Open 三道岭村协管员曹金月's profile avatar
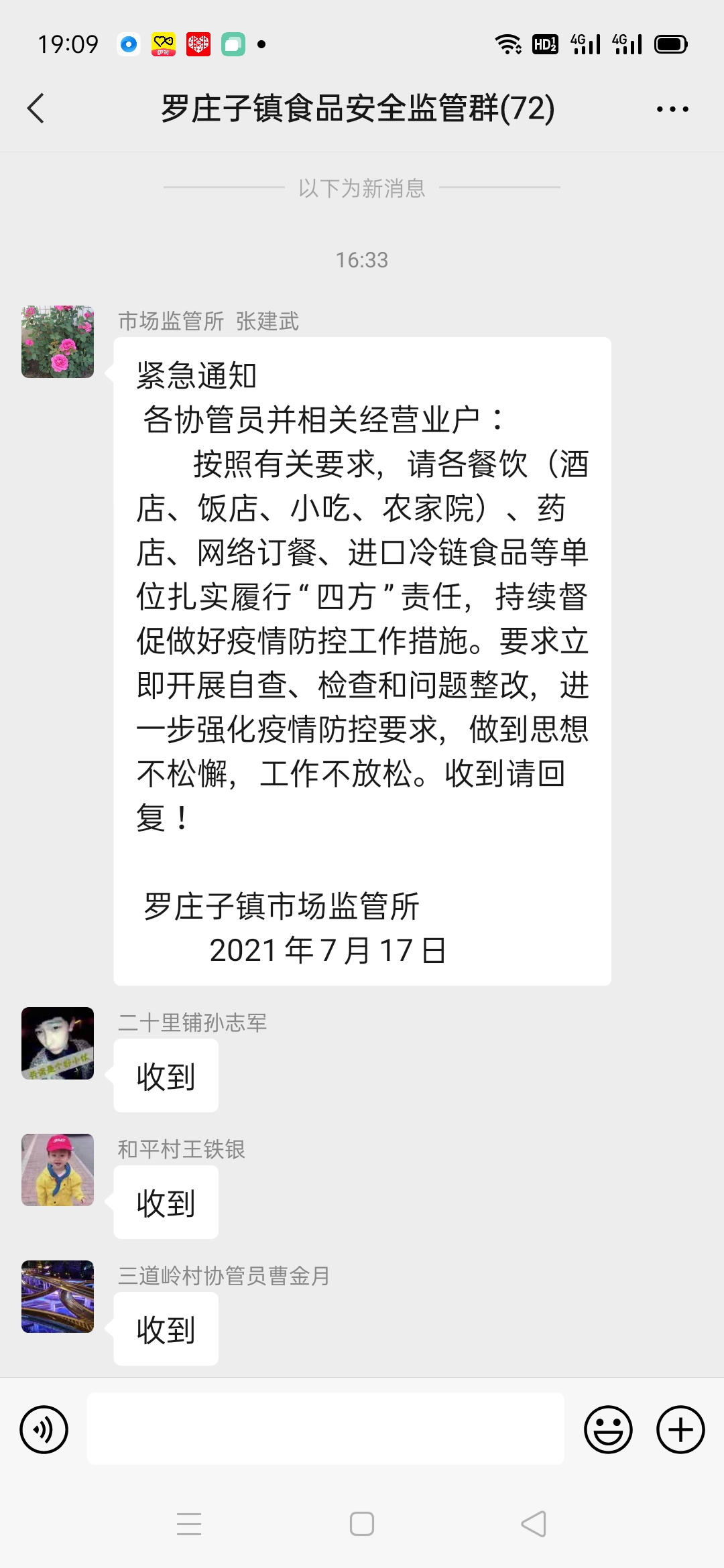 point(58,1296)
